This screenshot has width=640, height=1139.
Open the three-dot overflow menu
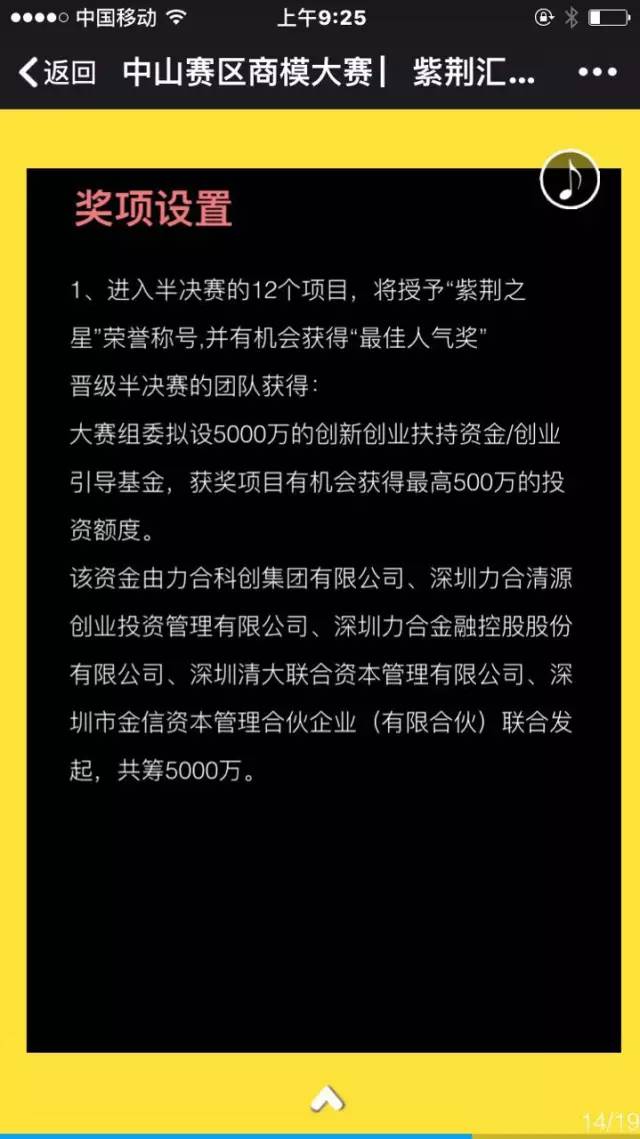598,72
